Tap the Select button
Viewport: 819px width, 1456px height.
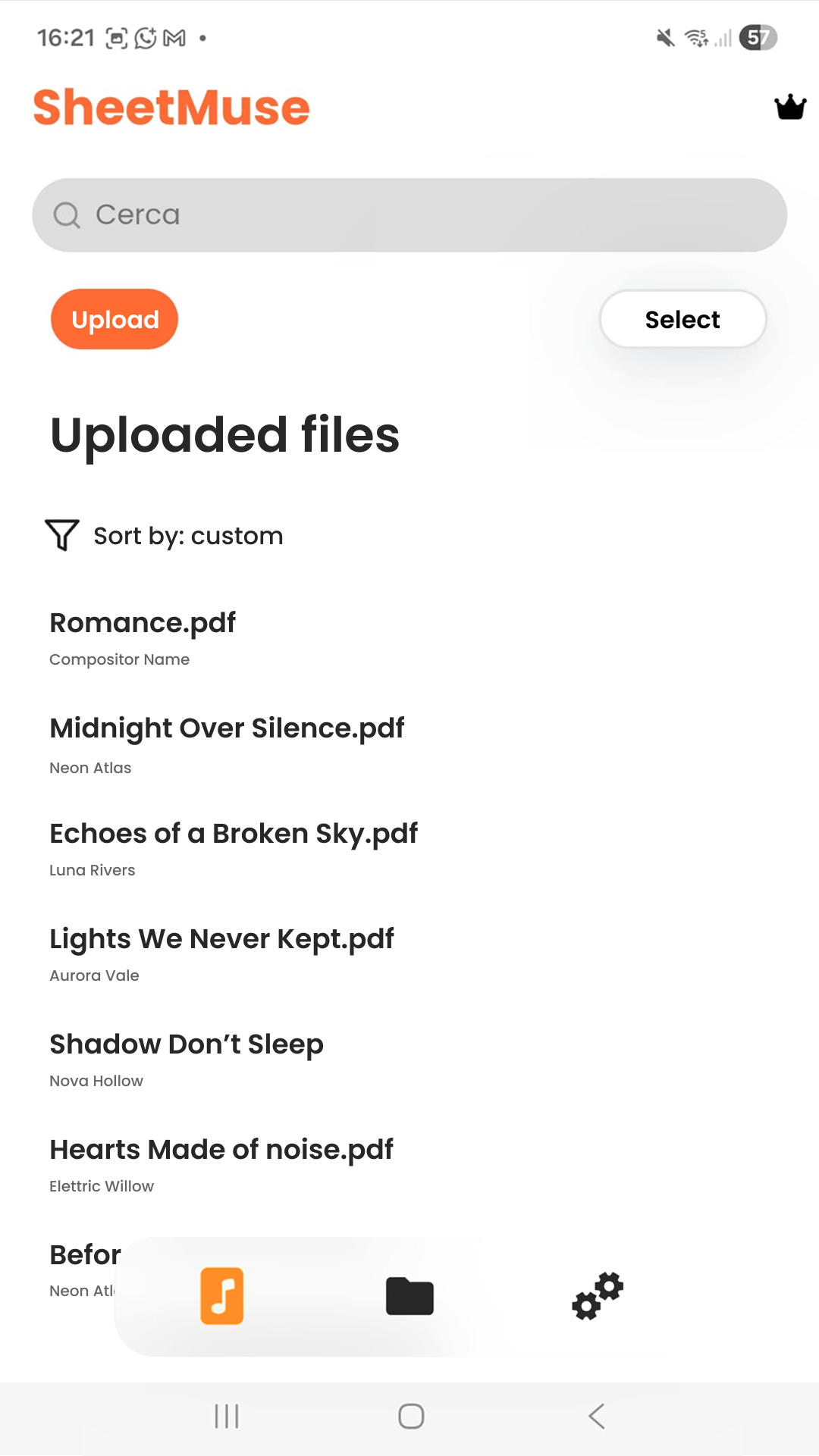pos(682,319)
